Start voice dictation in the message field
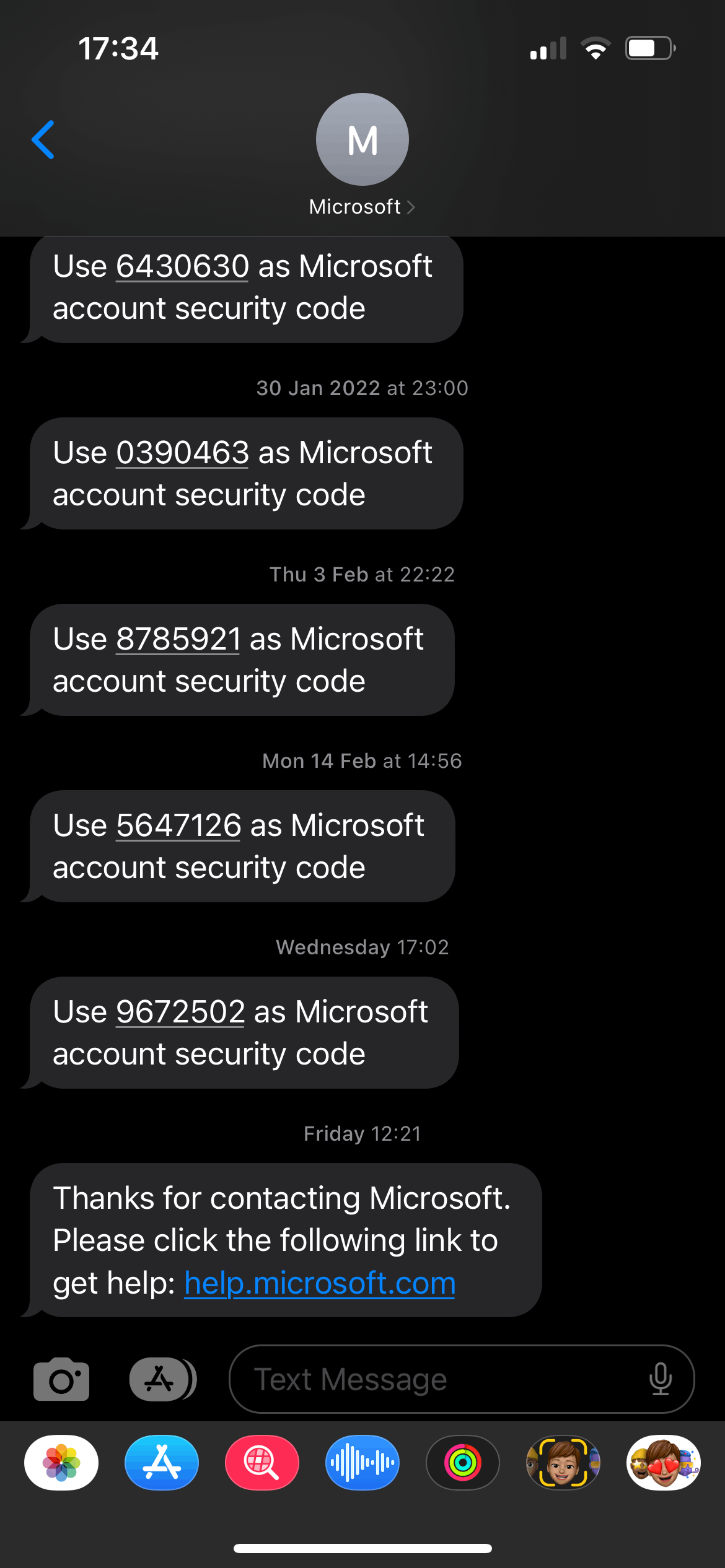725x1568 pixels. (x=661, y=1379)
